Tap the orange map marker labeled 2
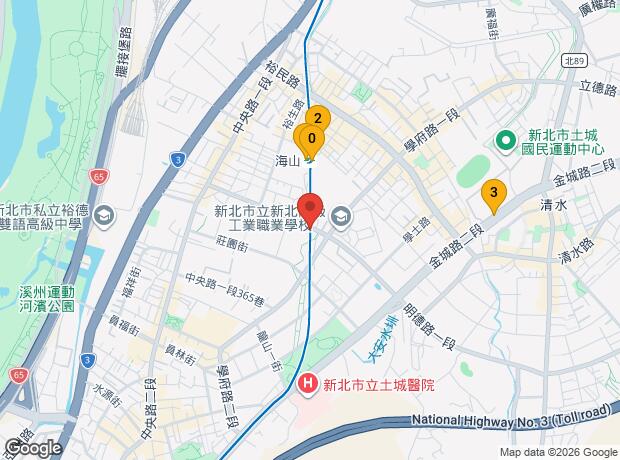The image size is (620, 460). (x=318, y=118)
